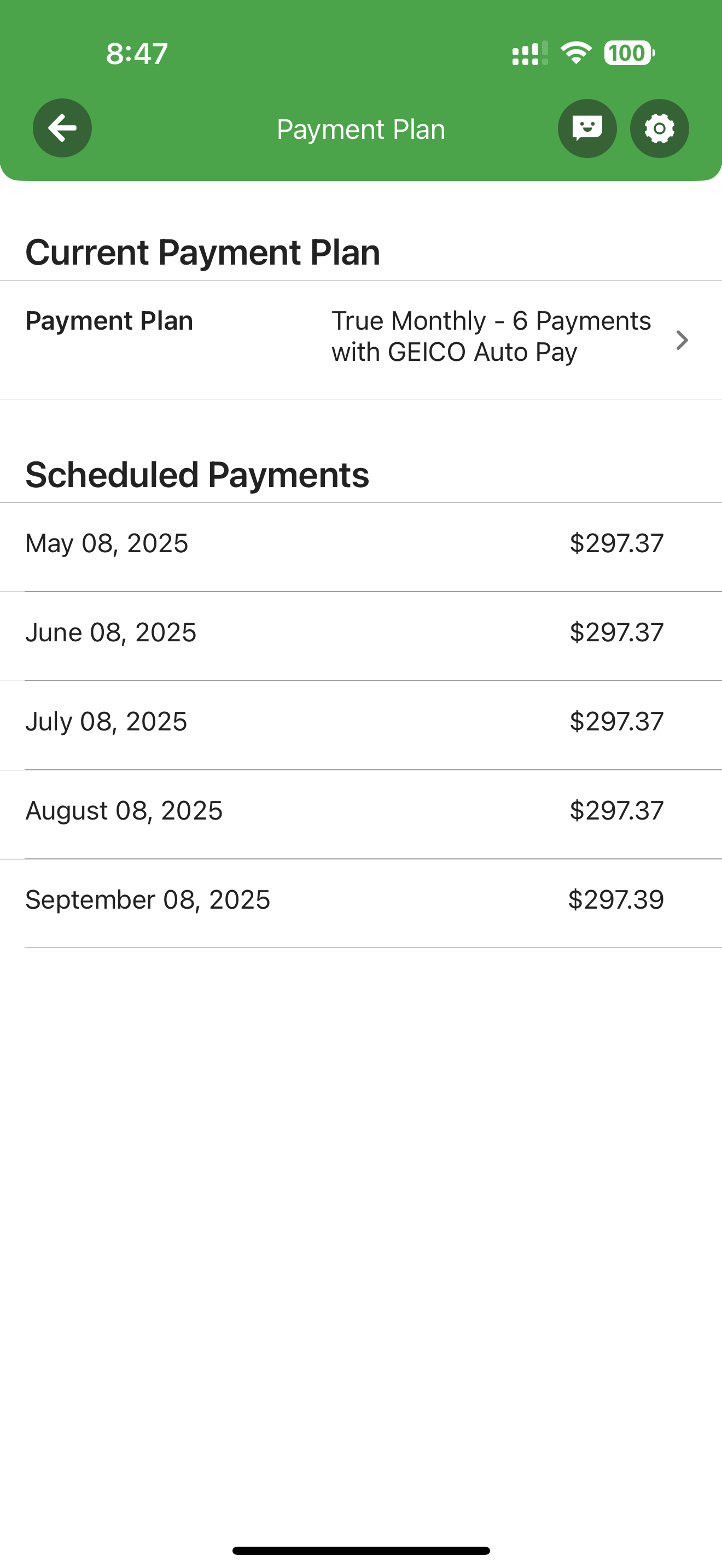Open the settings gear
This screenshot has width=722, height=1568.
coord(659,128)
